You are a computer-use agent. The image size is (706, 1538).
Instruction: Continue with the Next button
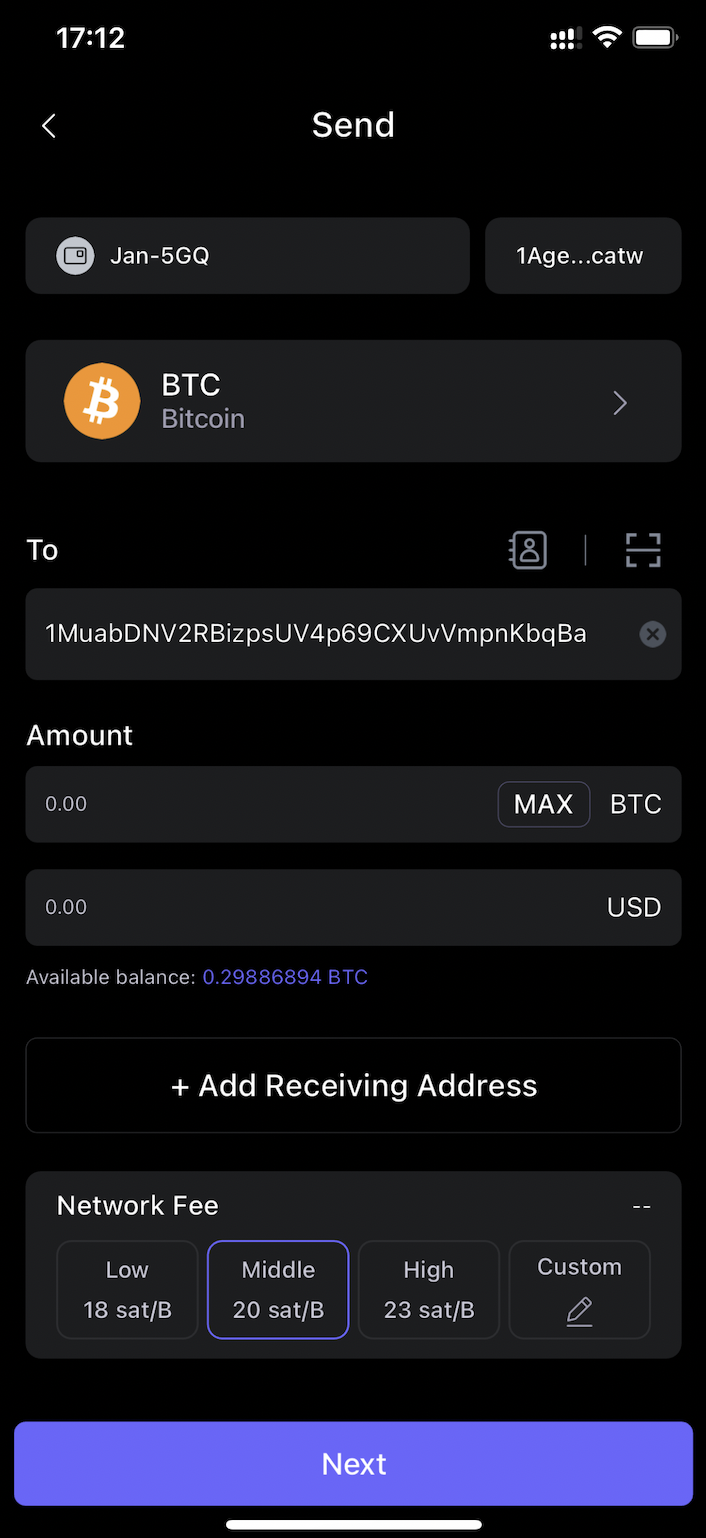tap(353, 1463)
